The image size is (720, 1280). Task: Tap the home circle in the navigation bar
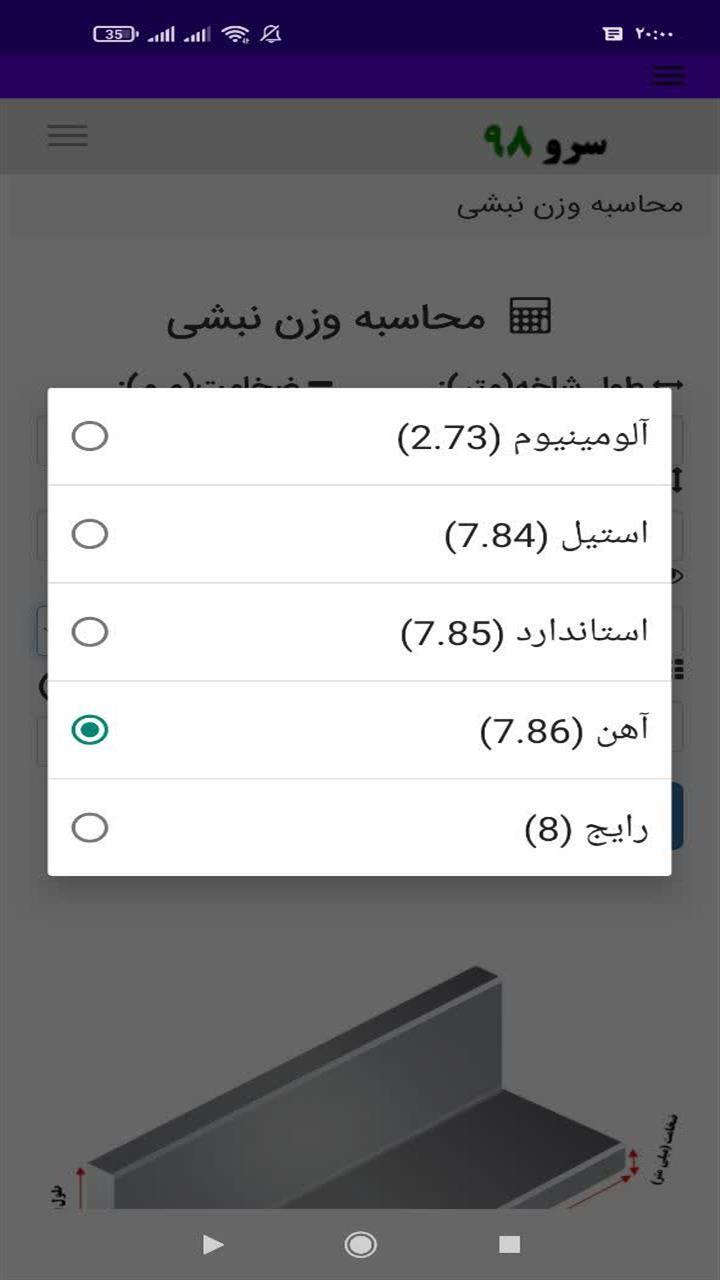click(359, 1245)
